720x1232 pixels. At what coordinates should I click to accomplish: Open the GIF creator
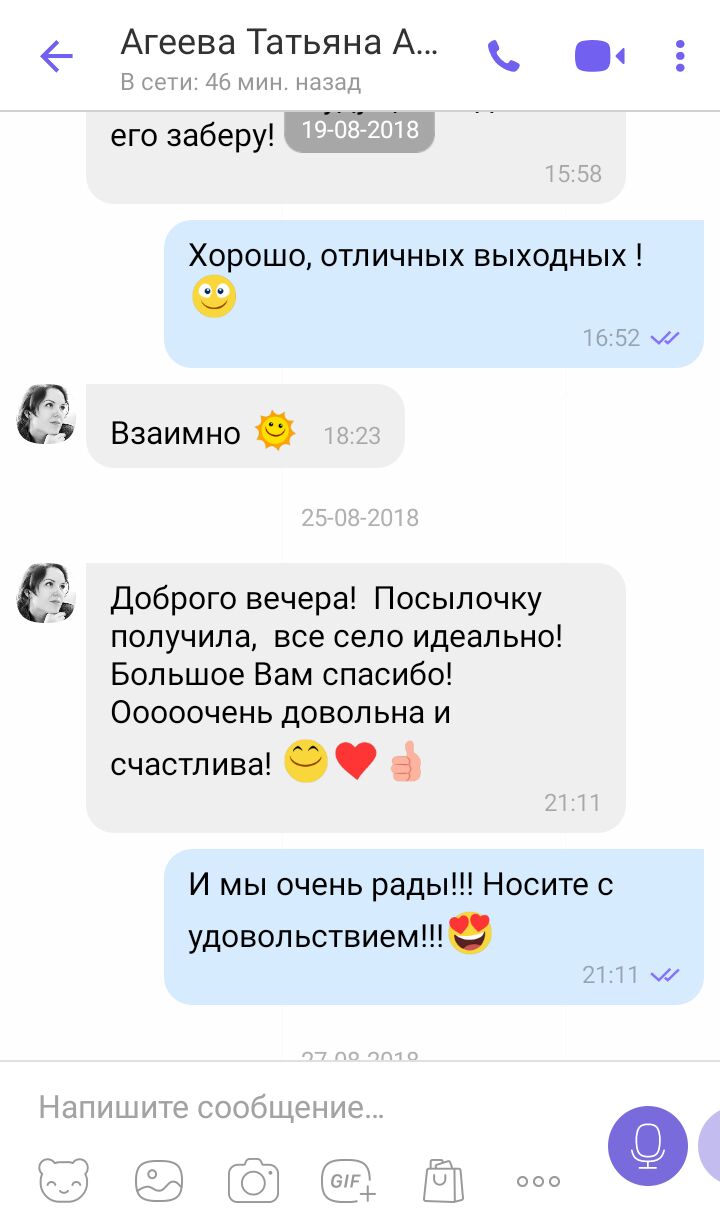[347, 1181]
